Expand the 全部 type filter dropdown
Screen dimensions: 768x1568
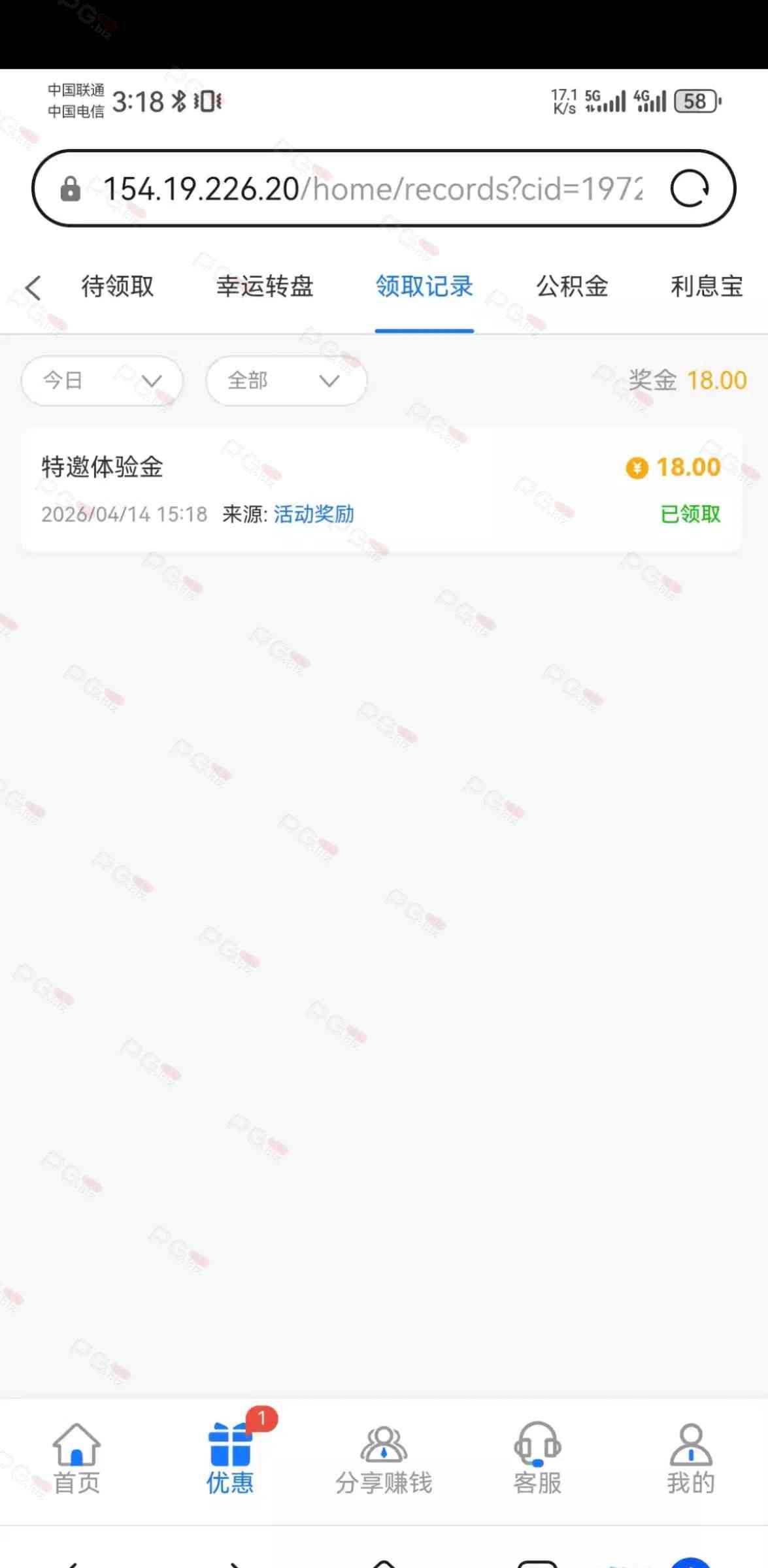286,380
